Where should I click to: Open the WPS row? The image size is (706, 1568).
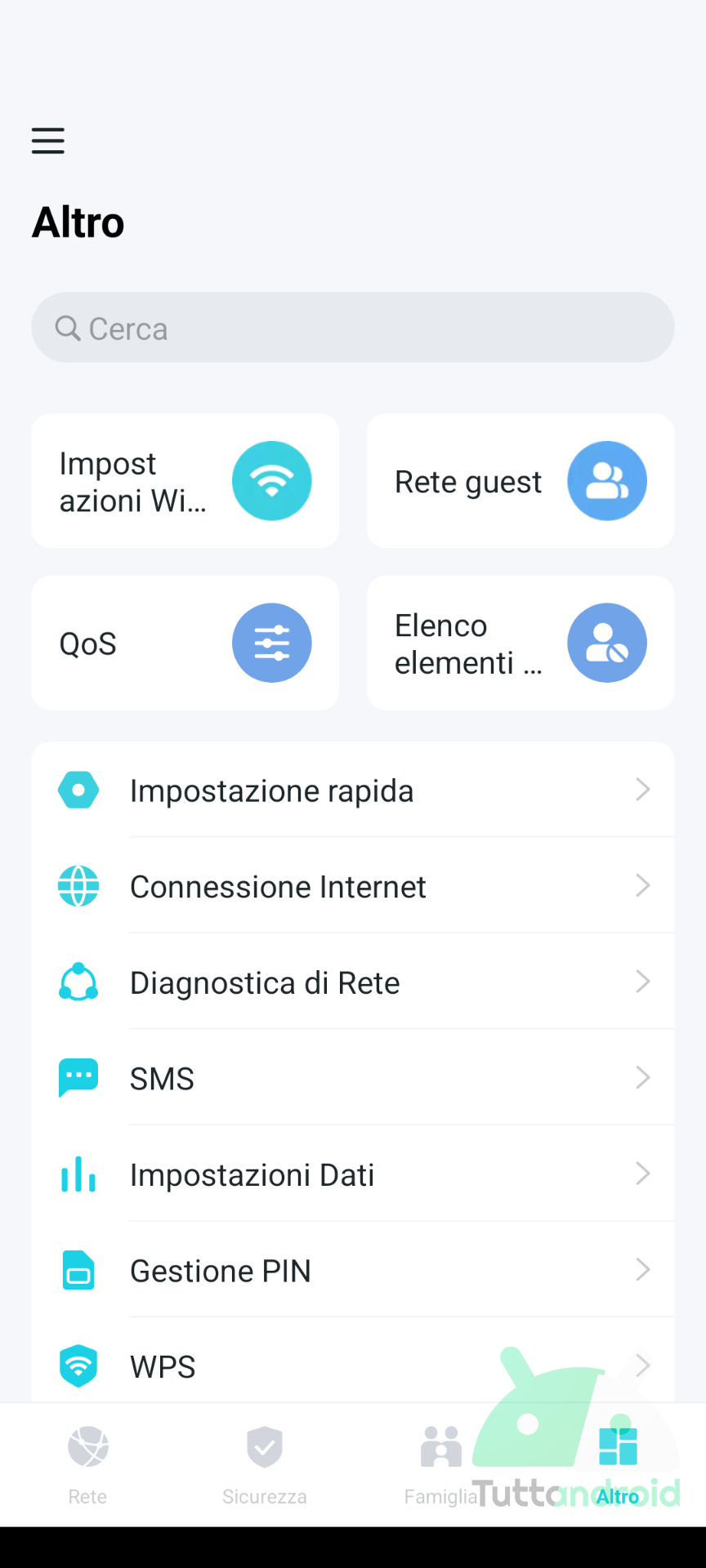pyautogui.click(x=353, y=1361)
